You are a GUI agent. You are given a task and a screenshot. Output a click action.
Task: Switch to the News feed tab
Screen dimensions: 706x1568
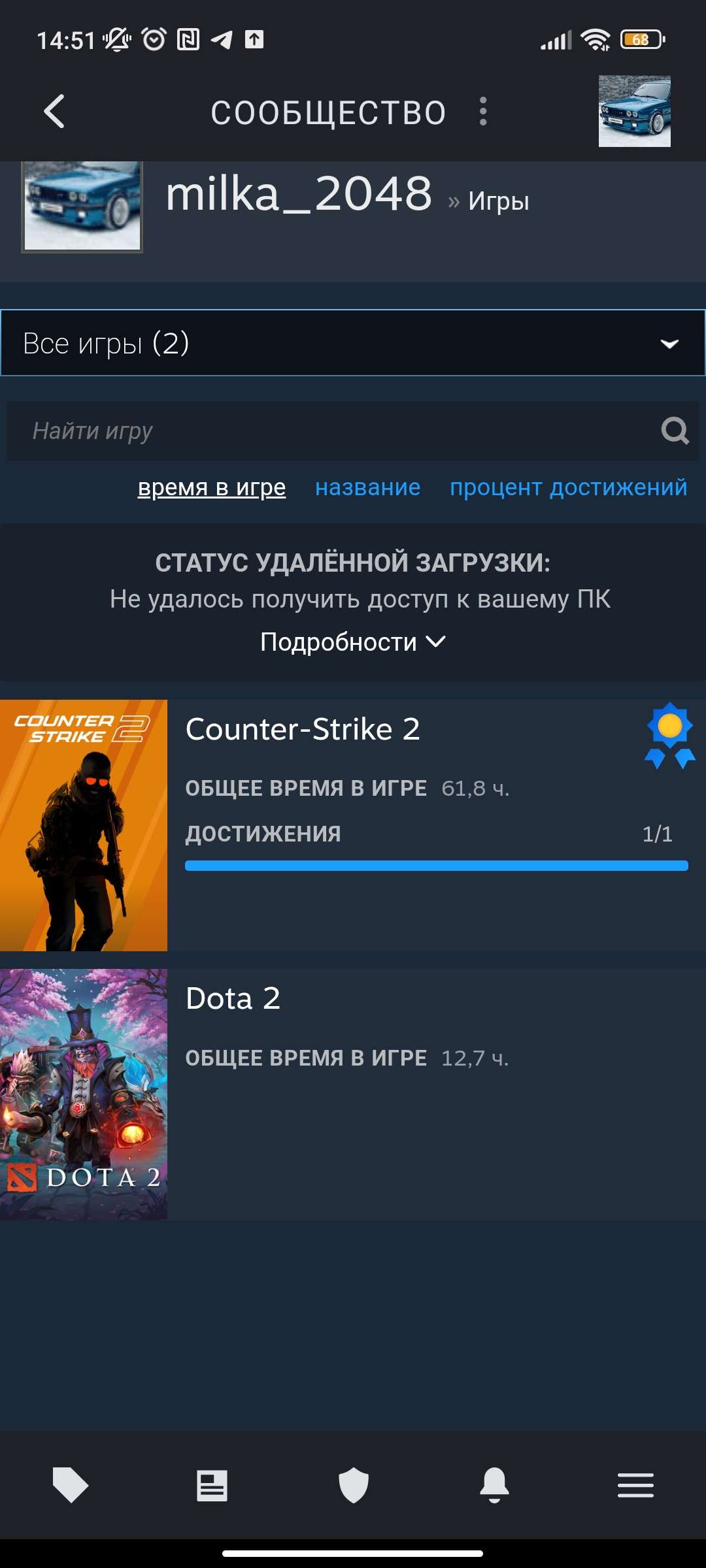pyautogui.click(x=212, y=1485)
